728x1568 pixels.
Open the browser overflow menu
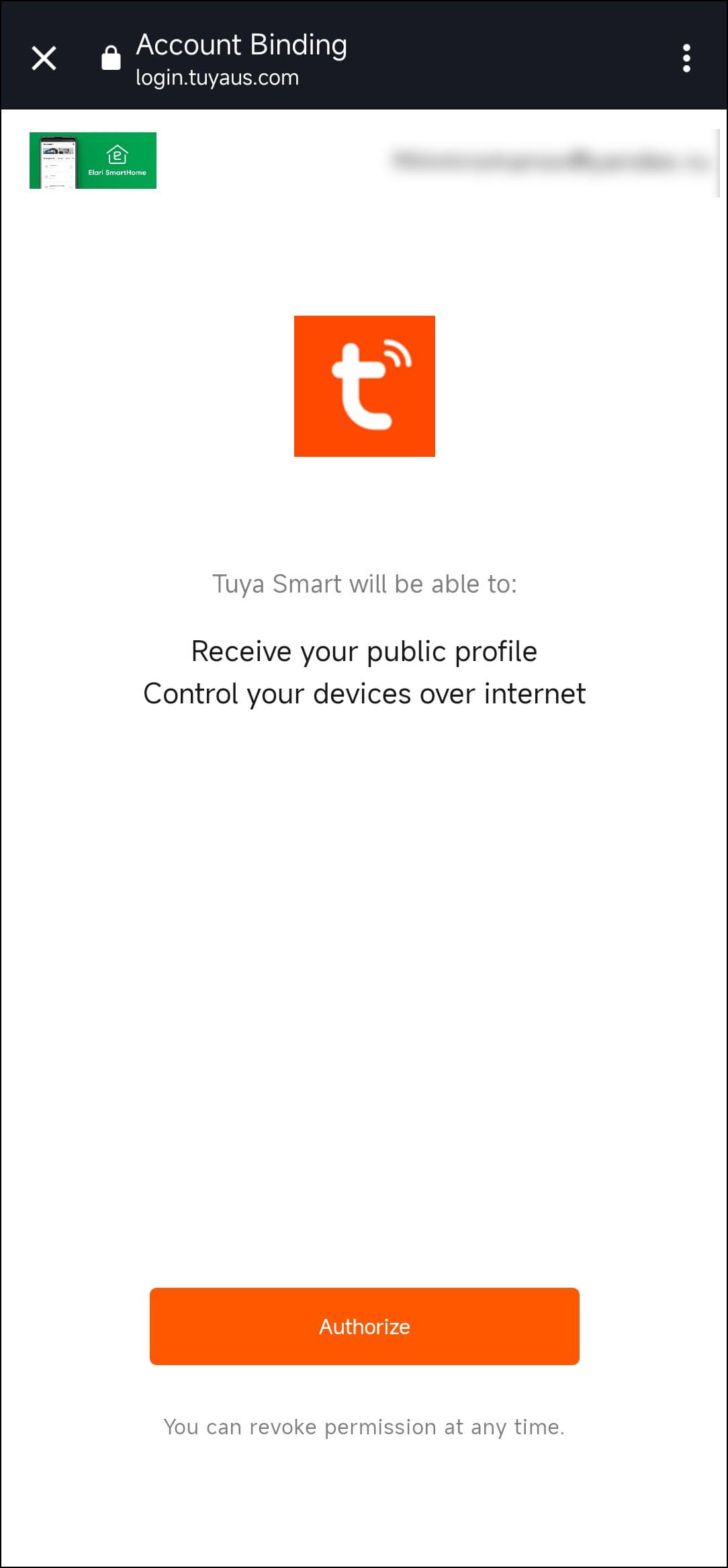(x=686, y=58)
